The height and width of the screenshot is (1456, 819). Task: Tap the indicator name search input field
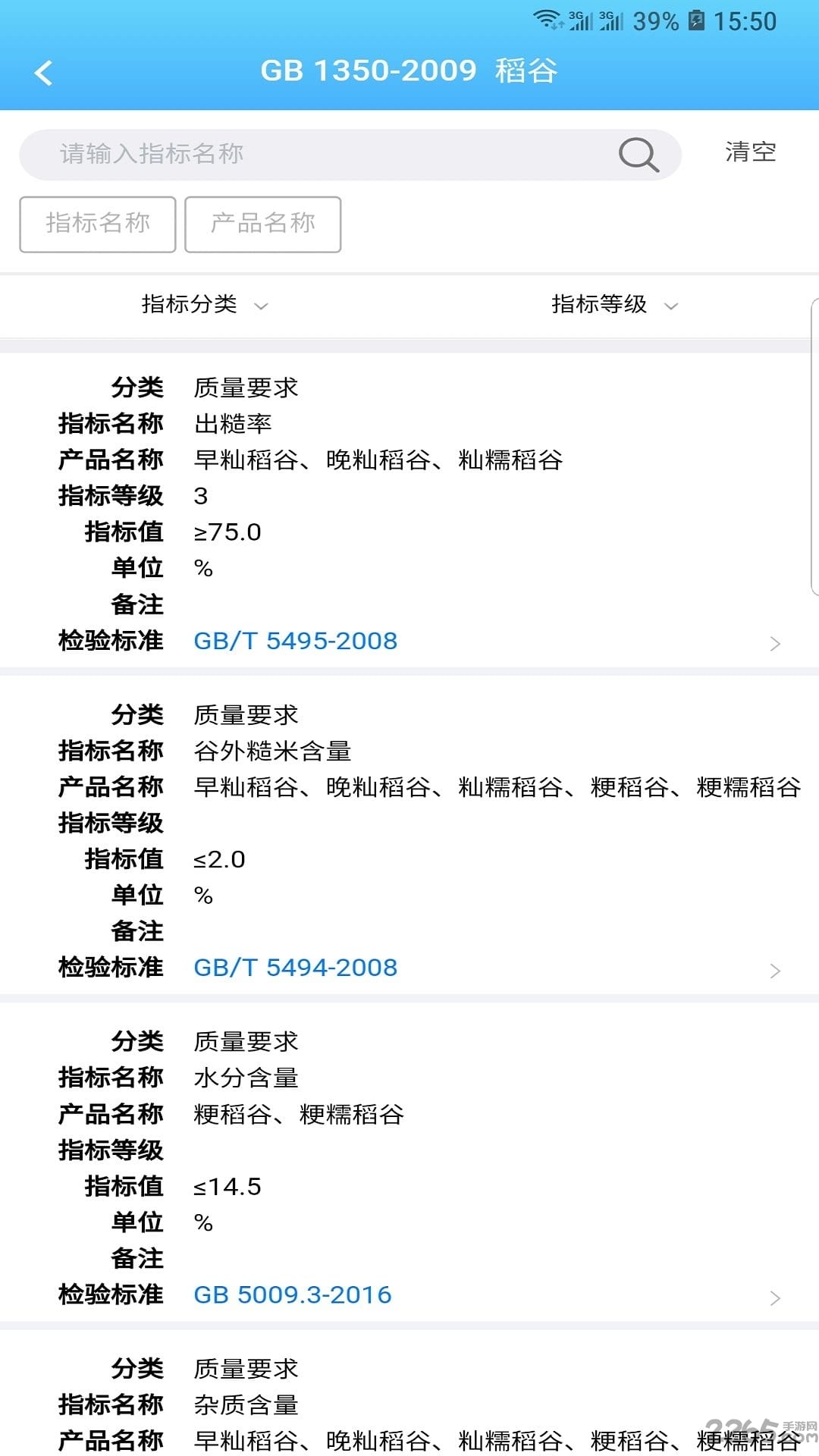tap(303, 154)
